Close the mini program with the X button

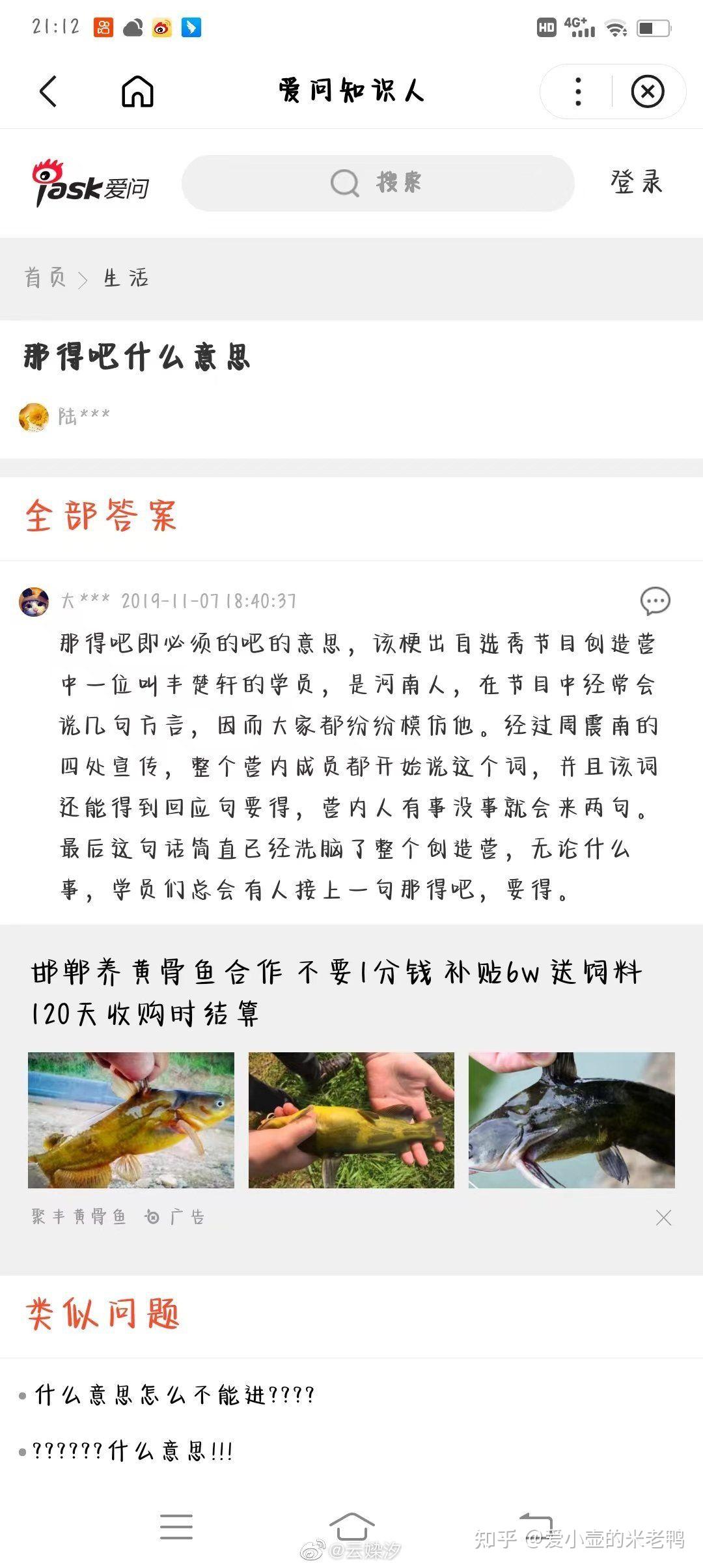pyautogui.click(x=648, y=92)
